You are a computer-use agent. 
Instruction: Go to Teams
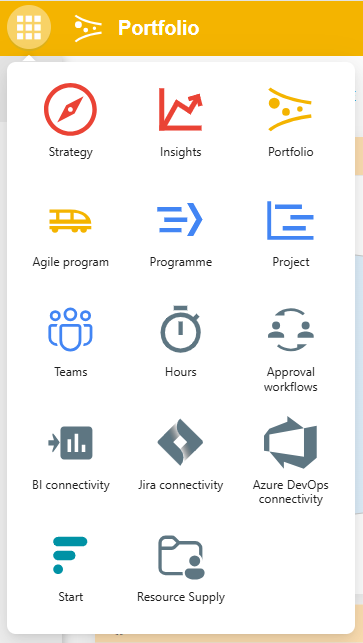[x=71, y=342]
